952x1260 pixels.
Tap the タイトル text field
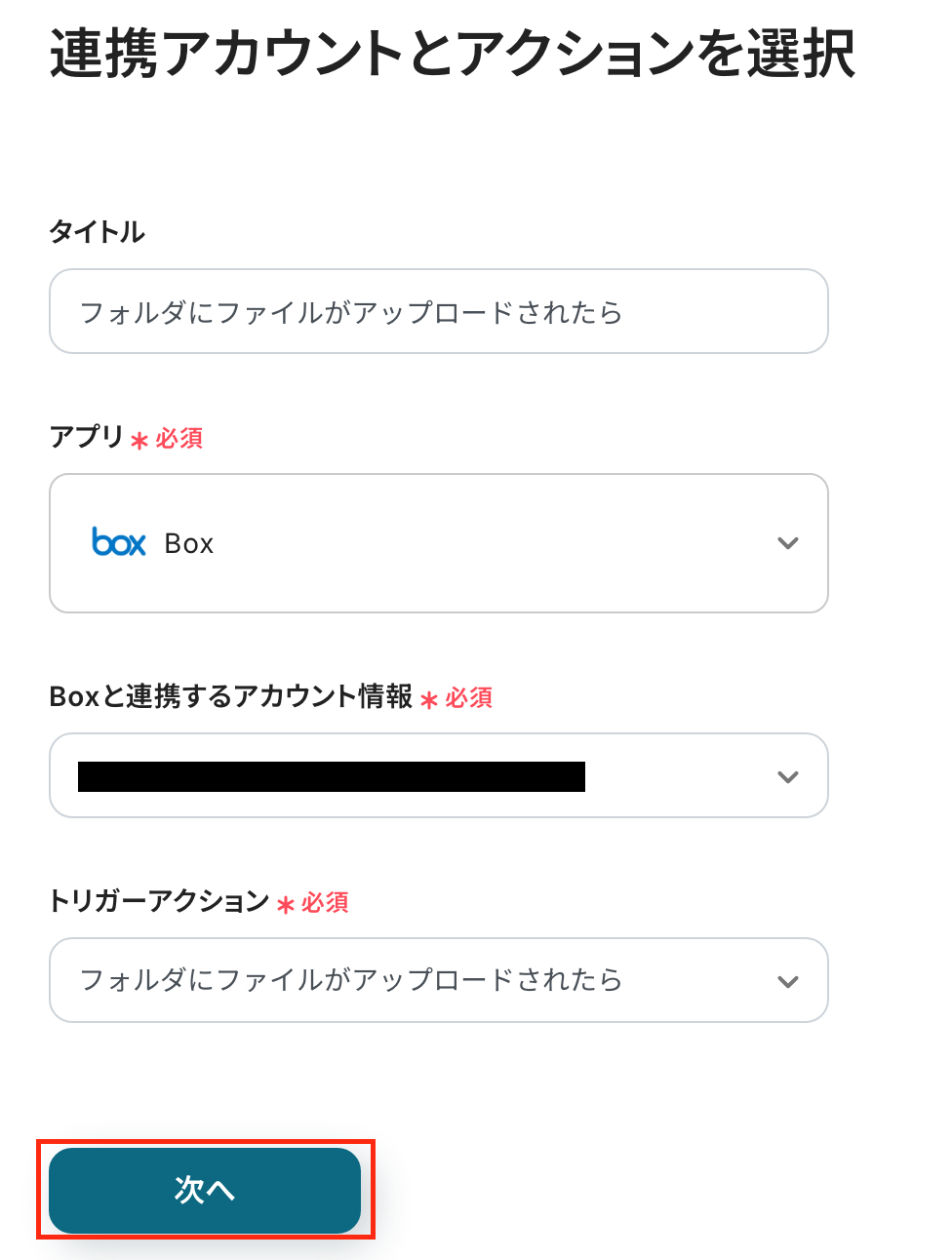438,312
